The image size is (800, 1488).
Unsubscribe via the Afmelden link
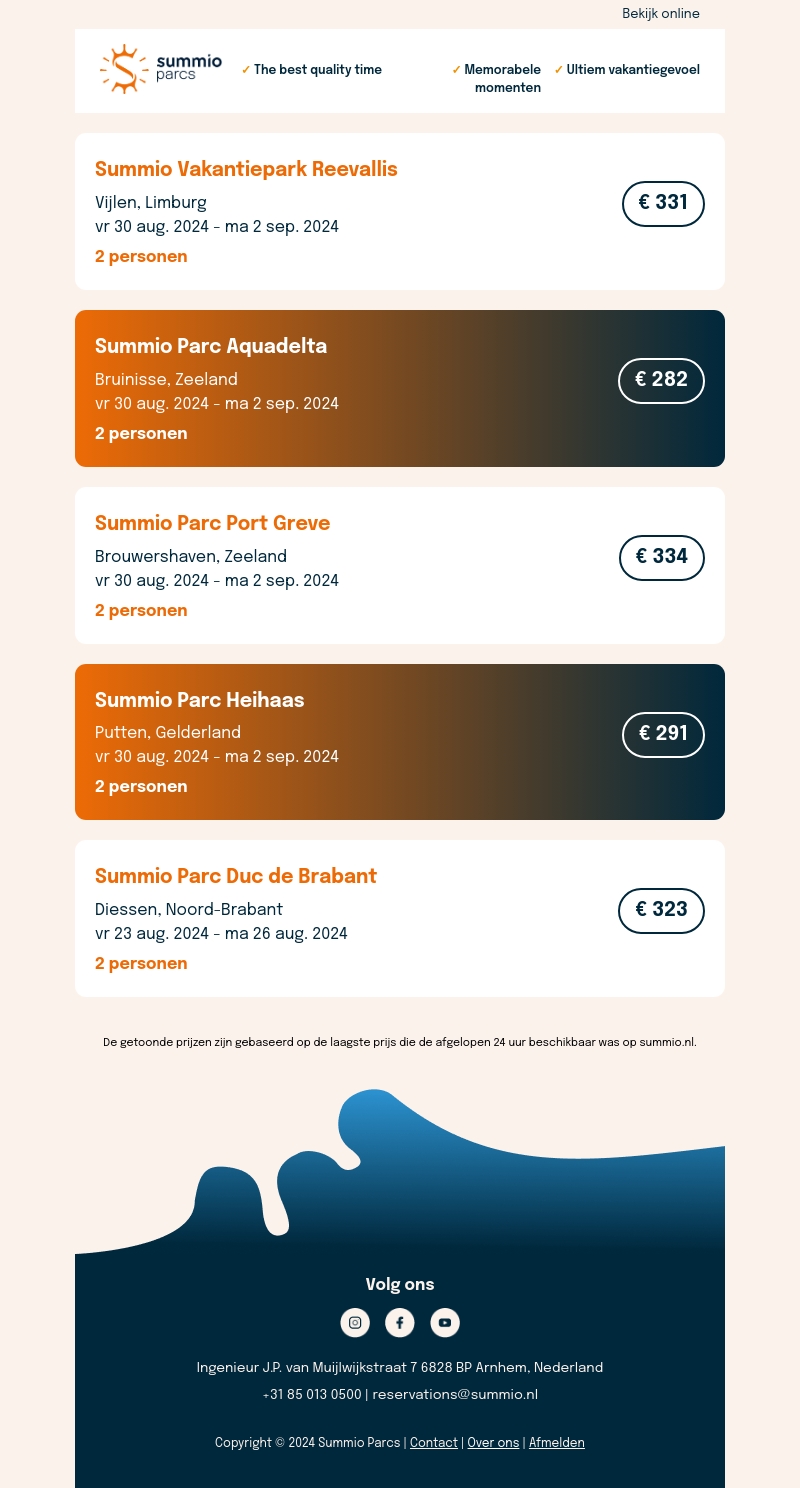(556, 1443)
